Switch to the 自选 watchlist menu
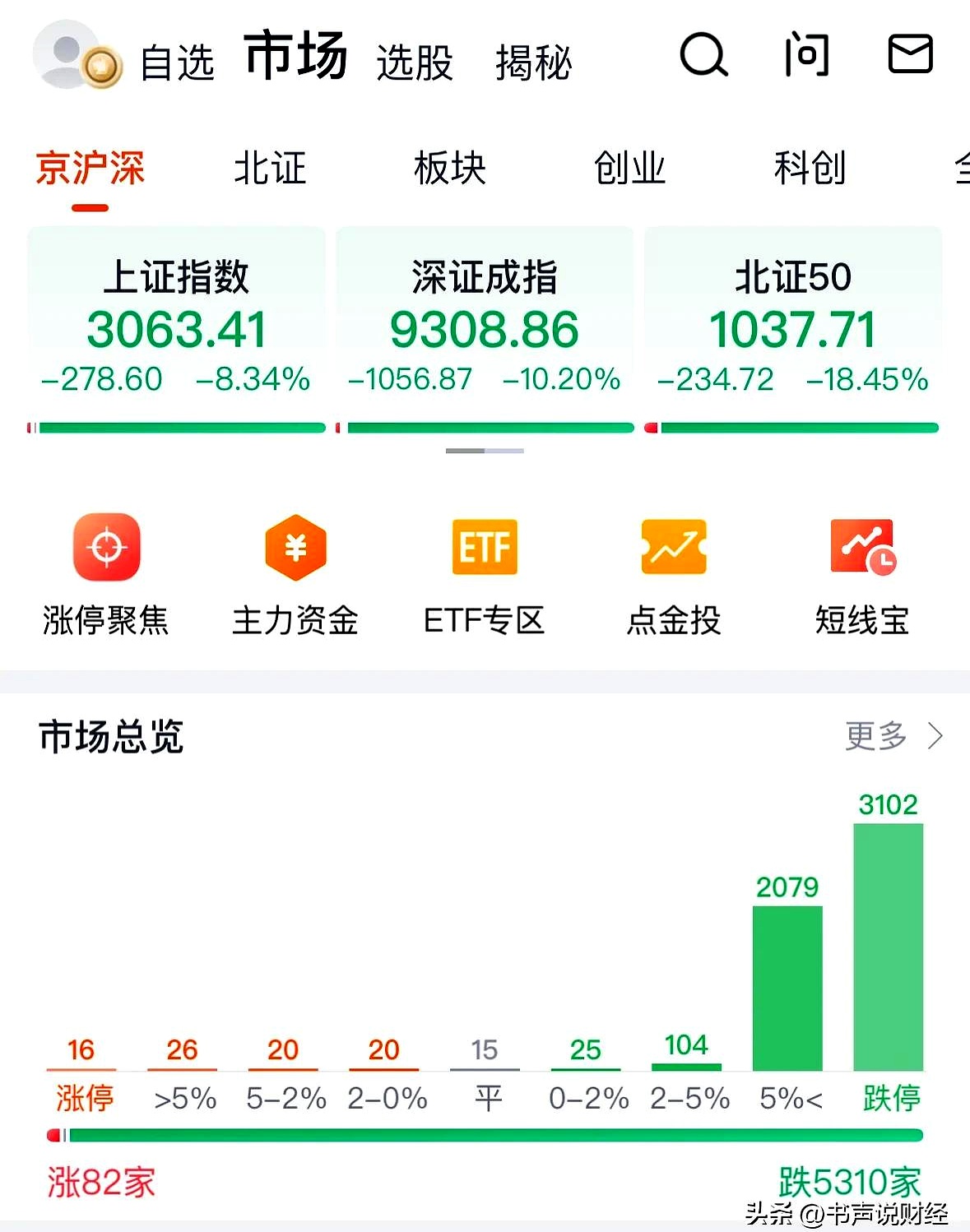This screenshot has height=1232, width=970. [178, 62]
